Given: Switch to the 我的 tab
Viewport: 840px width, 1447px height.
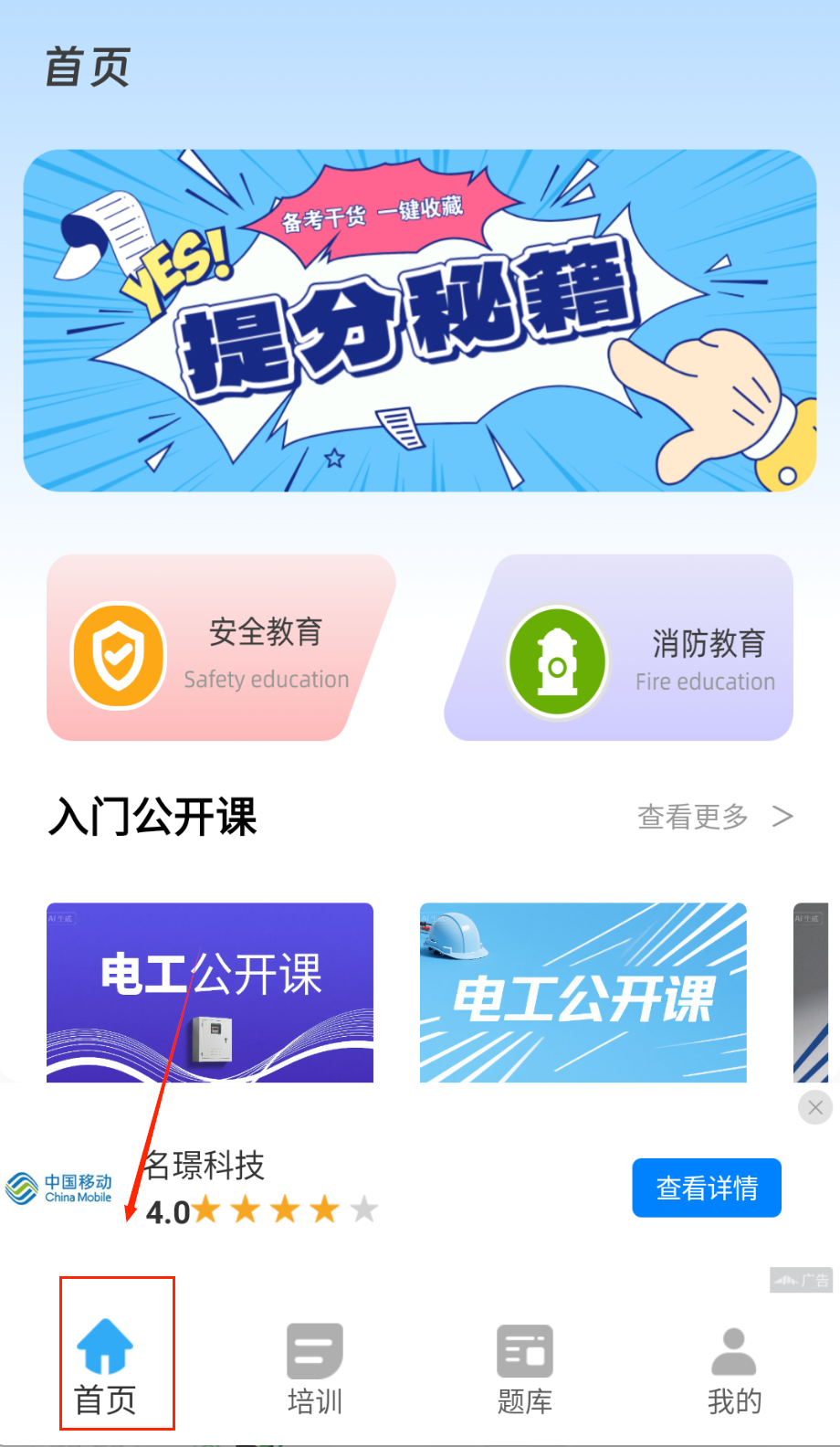Looking at the screenshot, I should coord(734,1367).
